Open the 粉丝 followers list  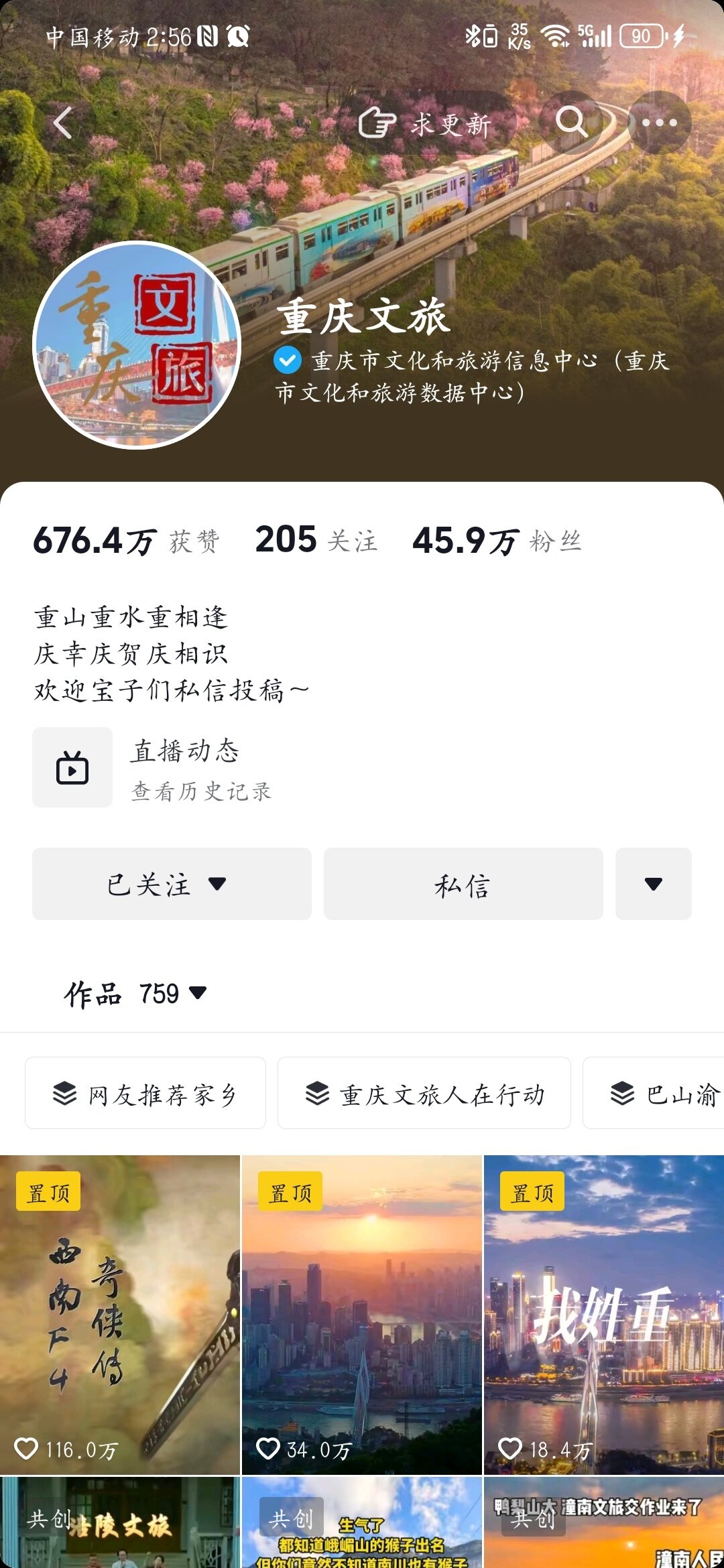click(x=497, y=540)
